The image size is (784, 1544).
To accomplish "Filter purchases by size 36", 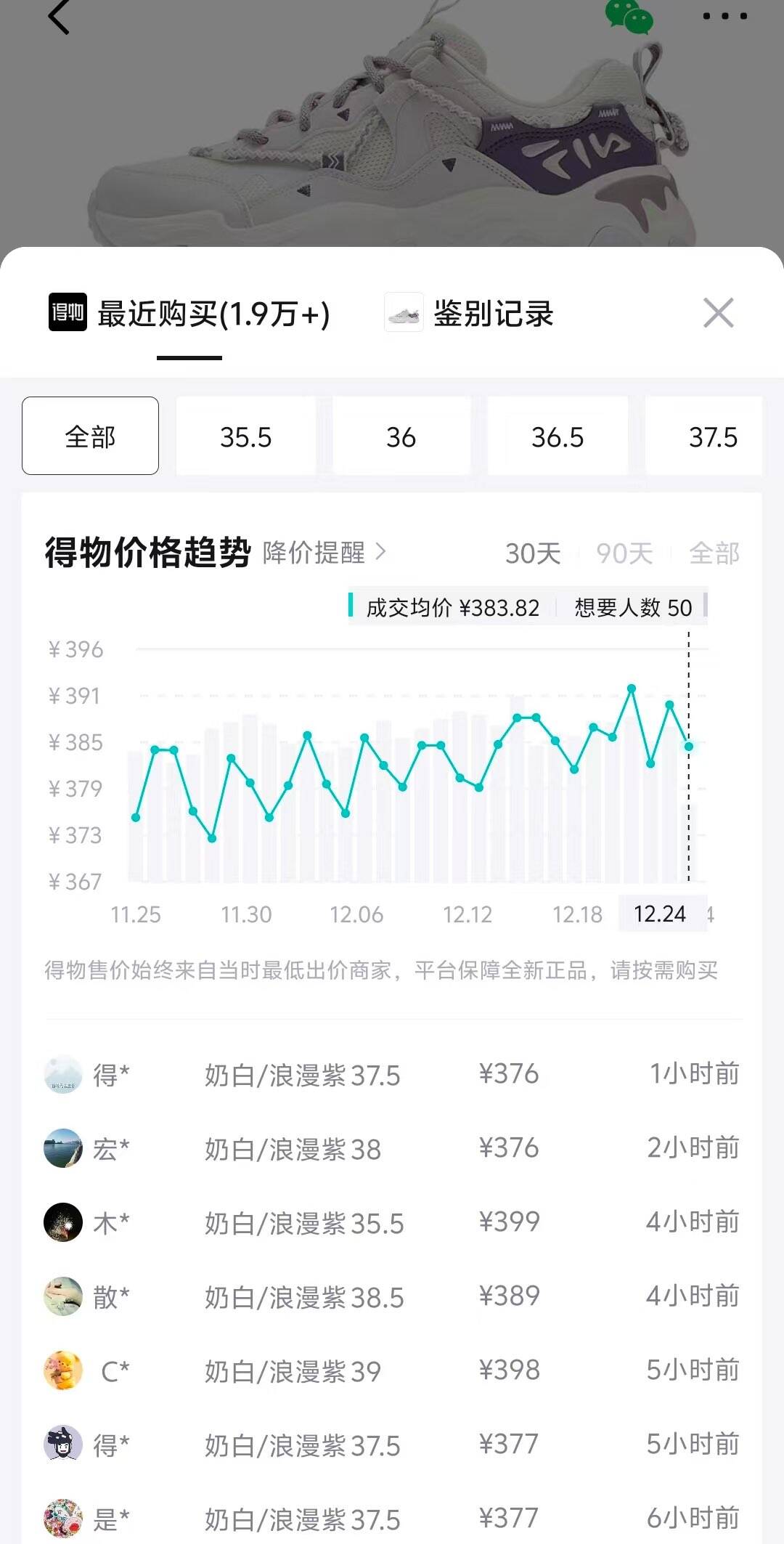I will click(401, 436).
